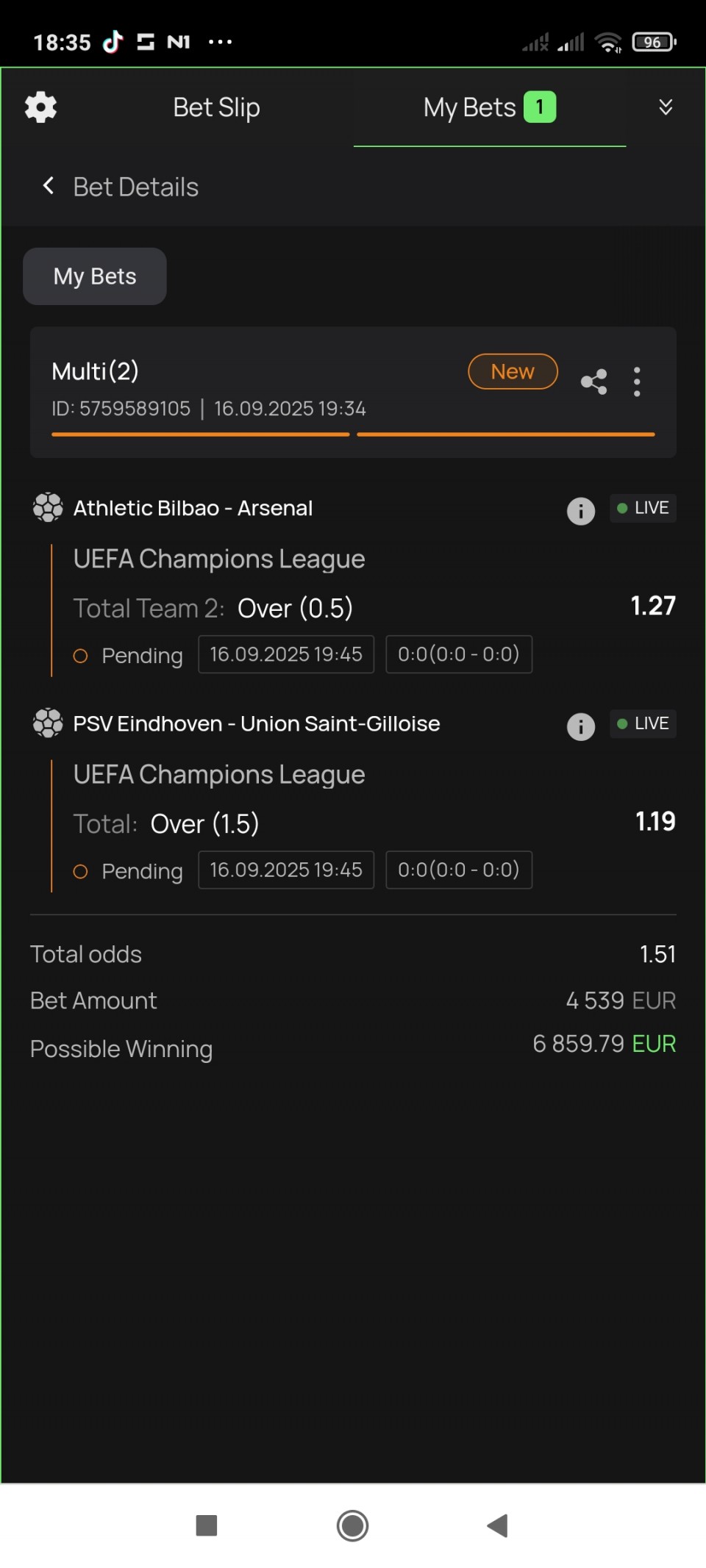Switch to the Bet Slip tab
The image size is (706, 1568).
(x=216, y=107)
